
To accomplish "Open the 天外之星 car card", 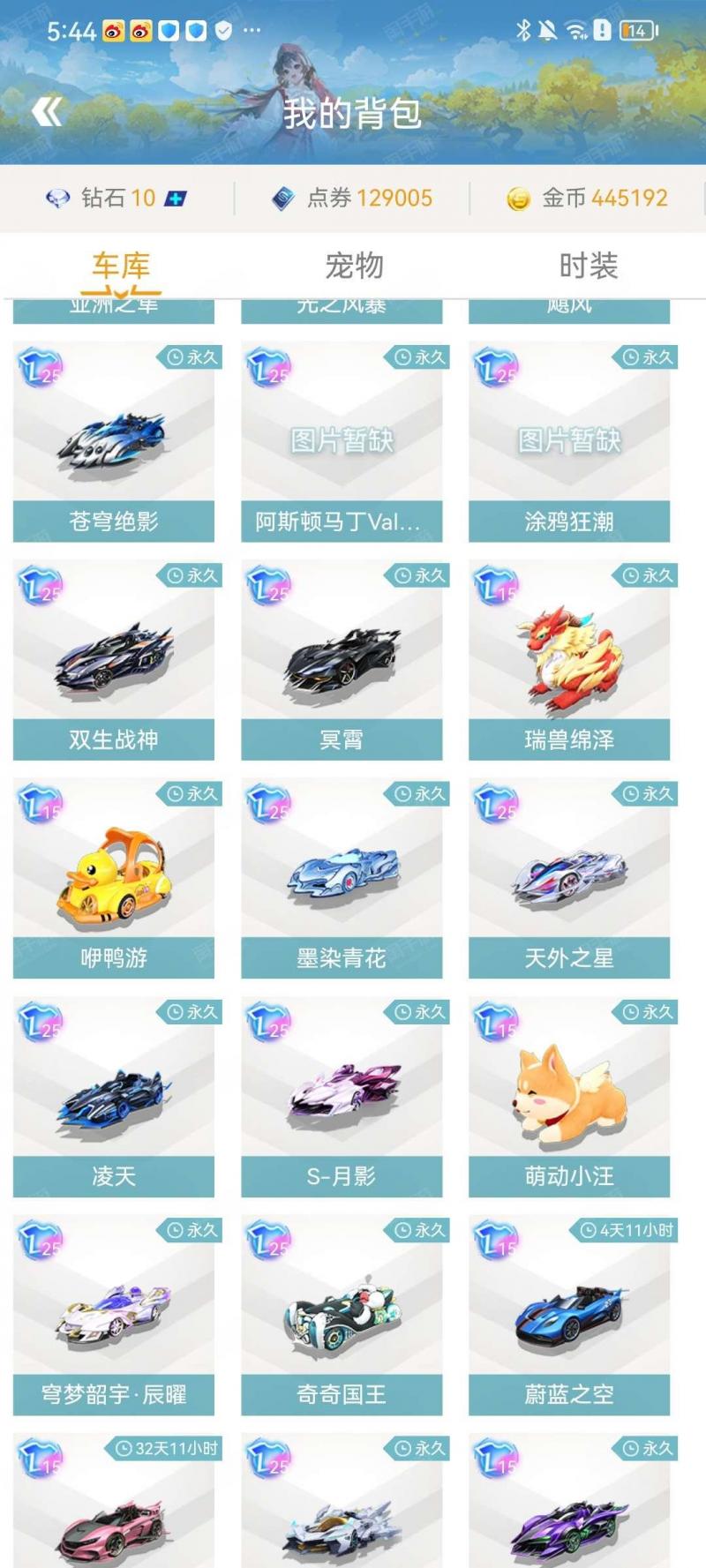I will pyautogui.click(x=569, y=878).
